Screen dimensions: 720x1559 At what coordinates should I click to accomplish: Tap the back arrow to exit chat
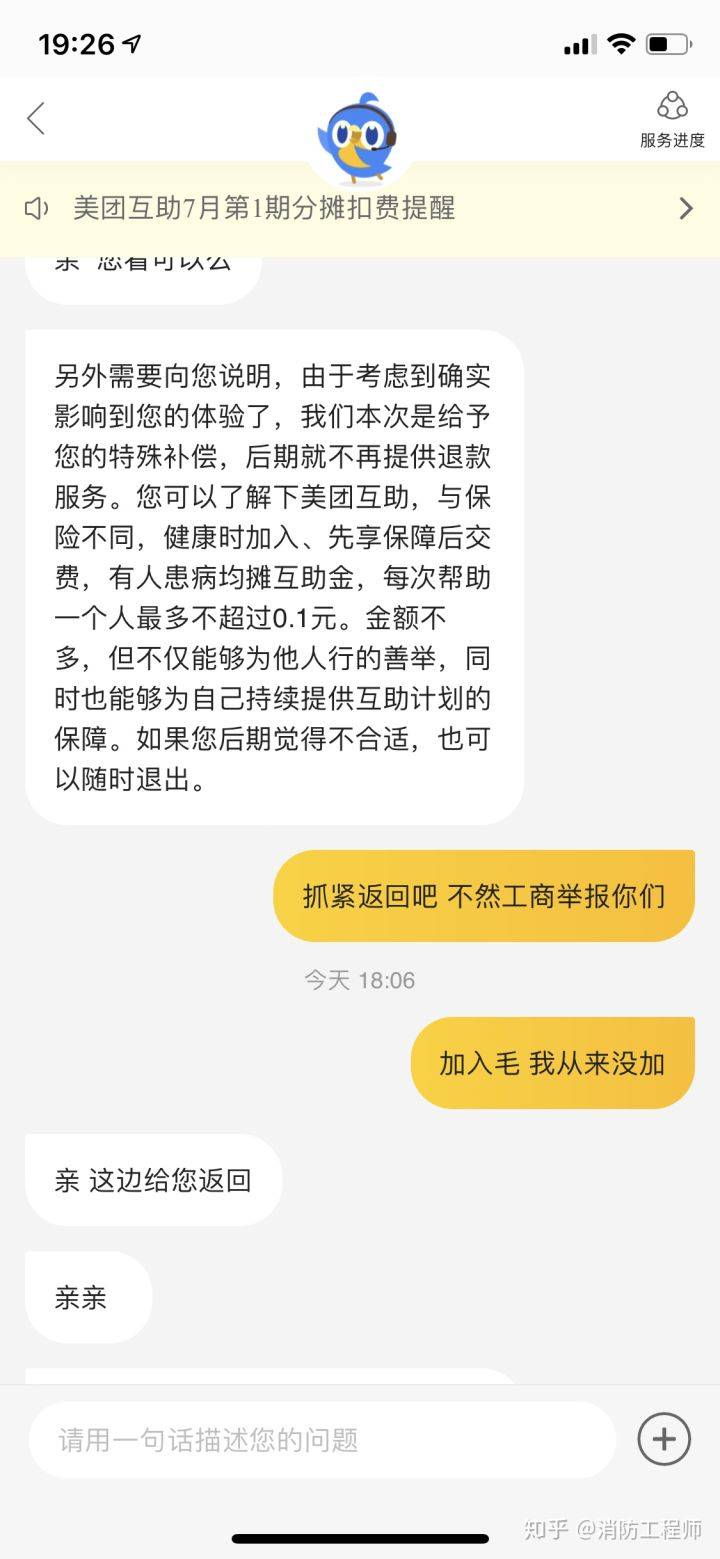[36, 118]
